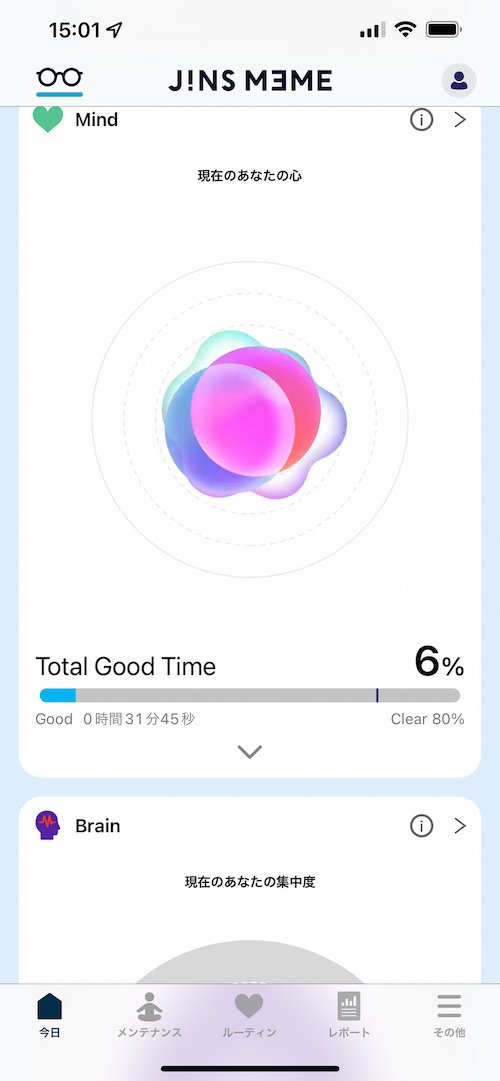Go to the ルーティン tab

[x=250, y=1015]
